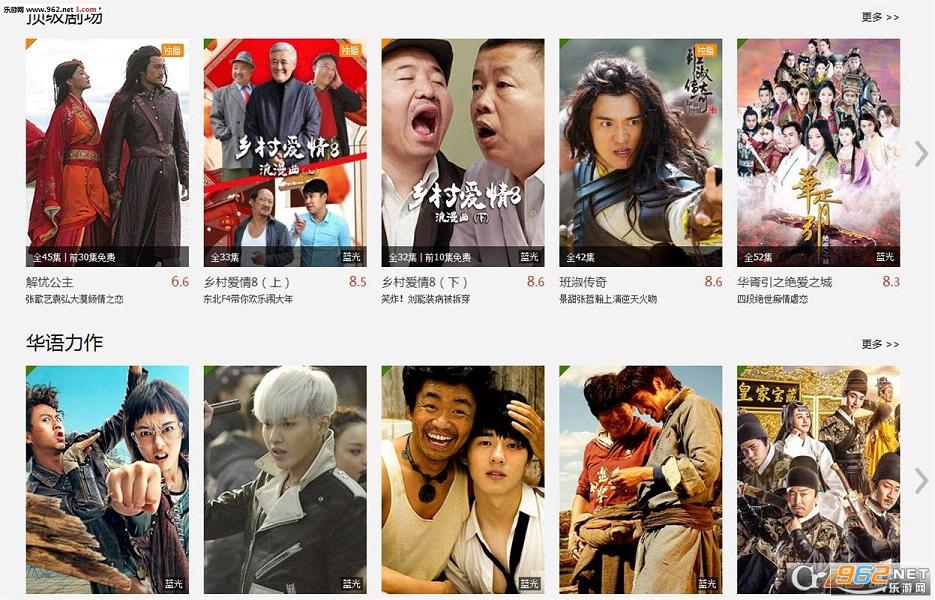935x600 pixels.
Task: Open the 班淑传奇 title link
Action: (583, 282)
